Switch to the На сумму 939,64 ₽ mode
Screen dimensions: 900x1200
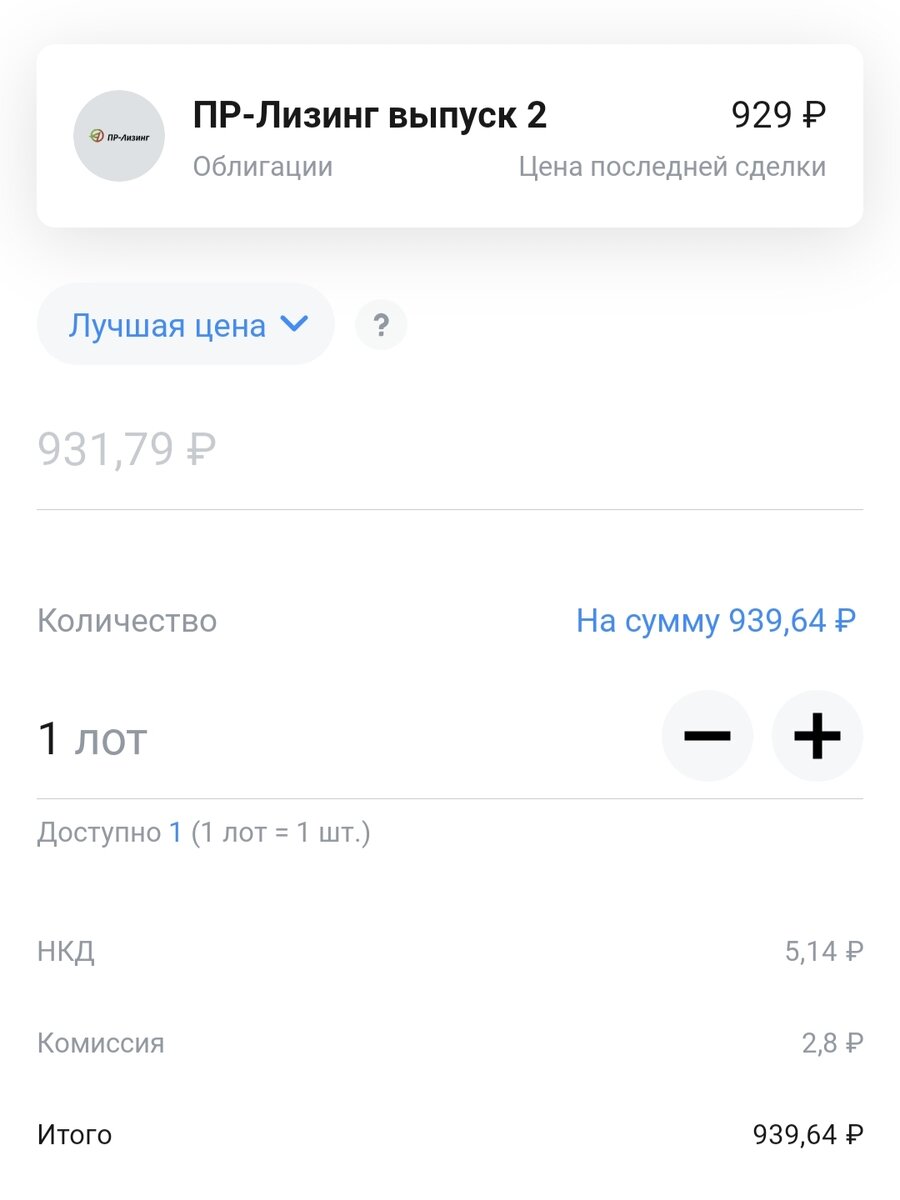(x=716, y=621)
